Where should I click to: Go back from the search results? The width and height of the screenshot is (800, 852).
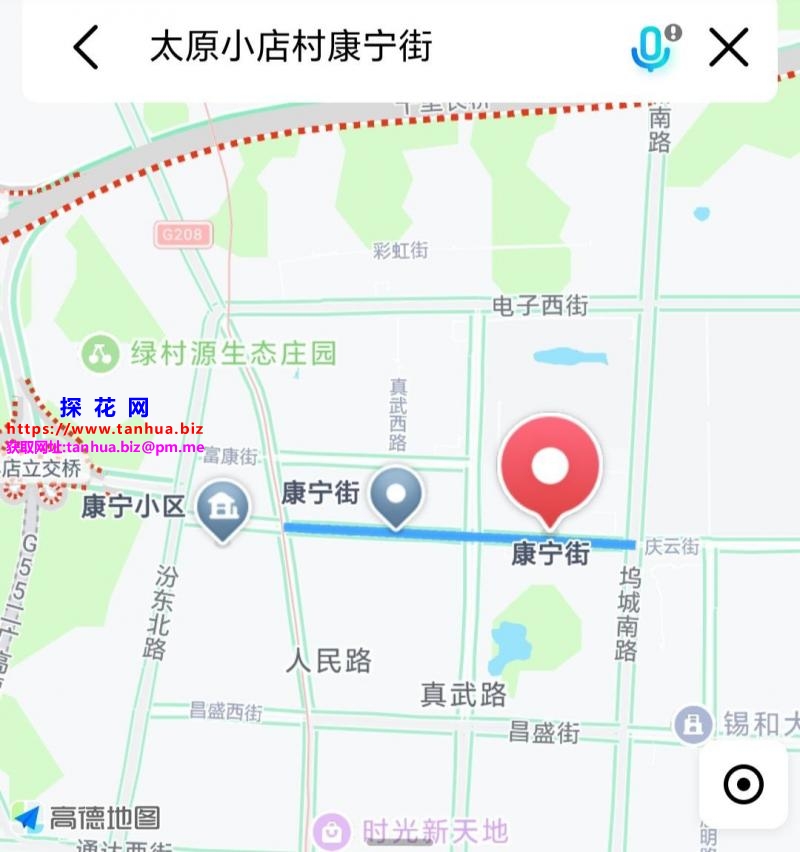(x=87, y=47)
